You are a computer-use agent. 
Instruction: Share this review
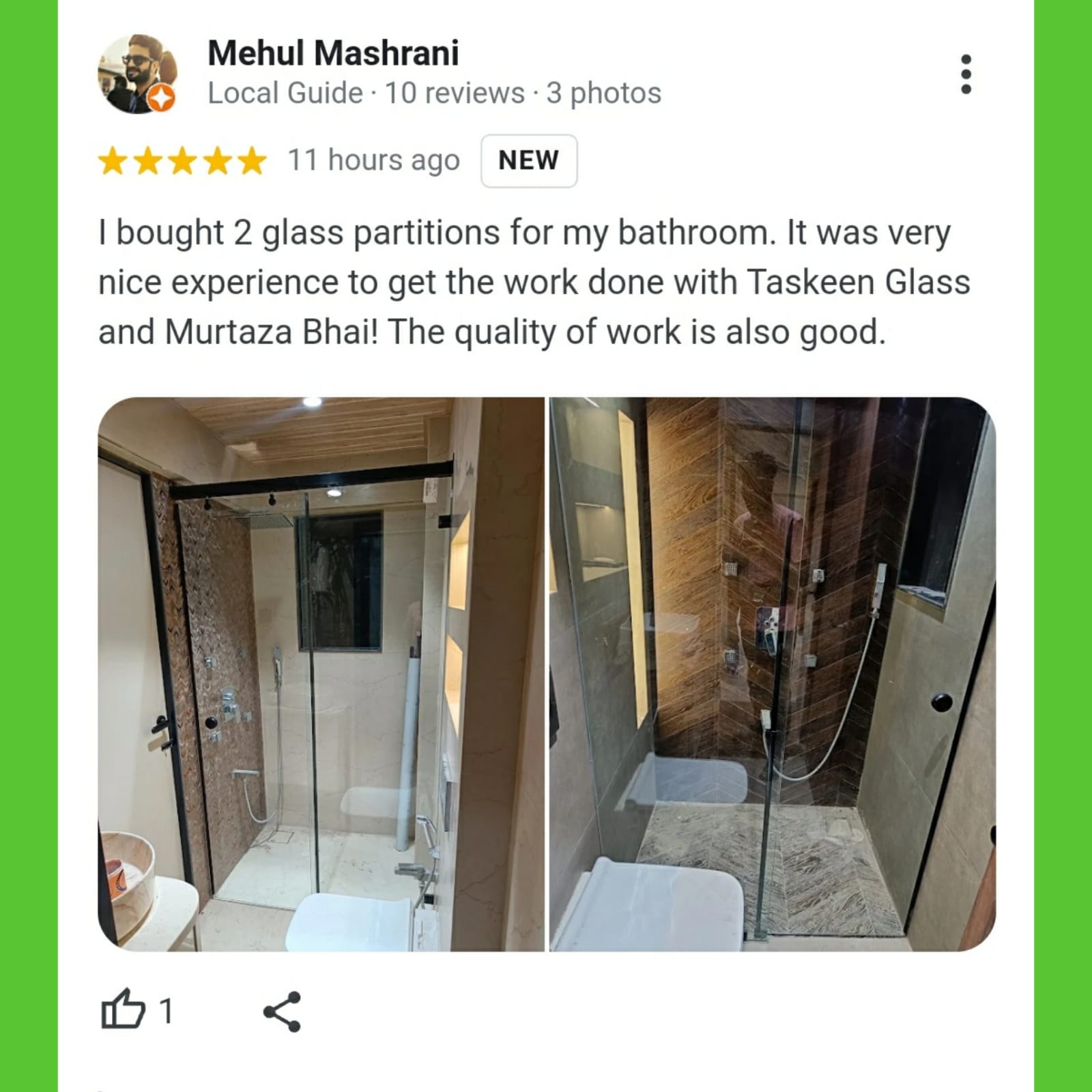(282, 1011)
